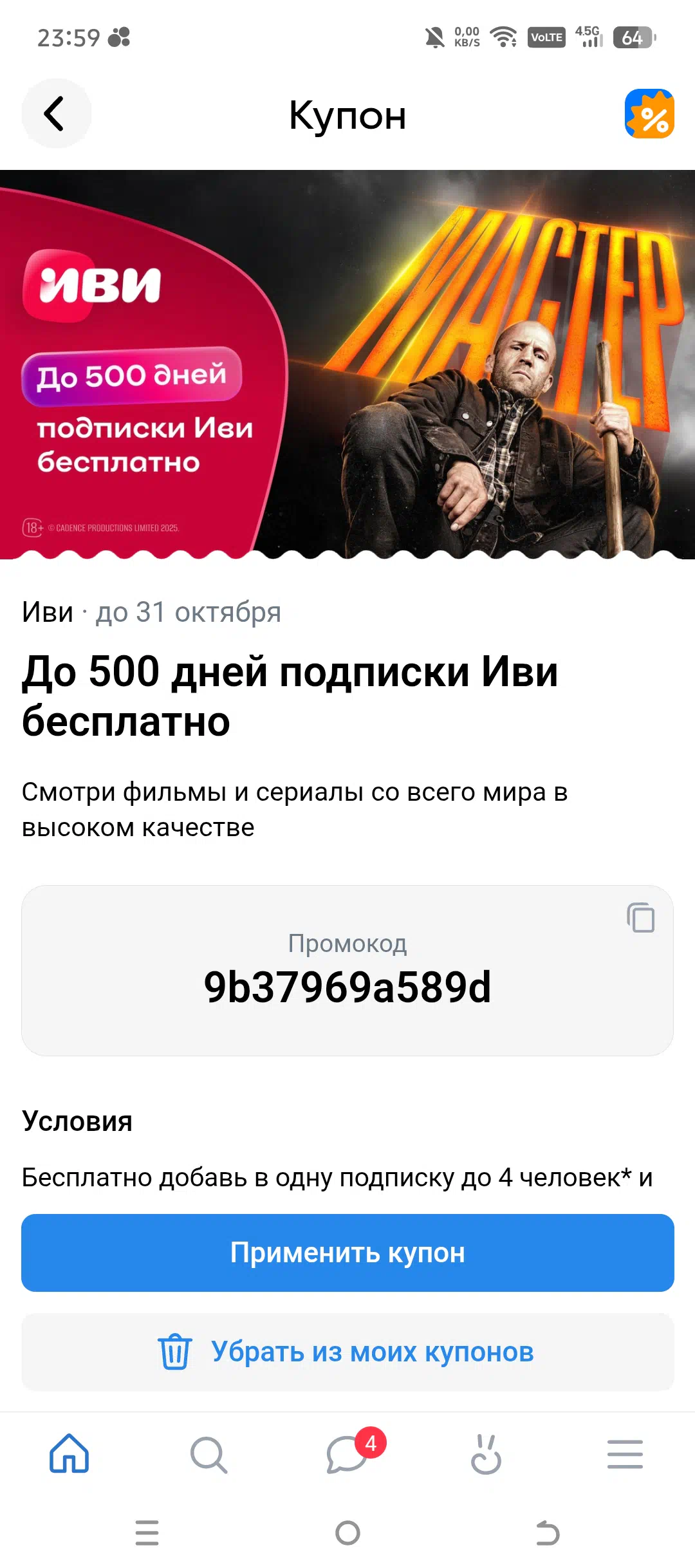Viewport: 695px width, 1568px height.
Task: Tap the system home button
Action: [x=347, y=1533]
